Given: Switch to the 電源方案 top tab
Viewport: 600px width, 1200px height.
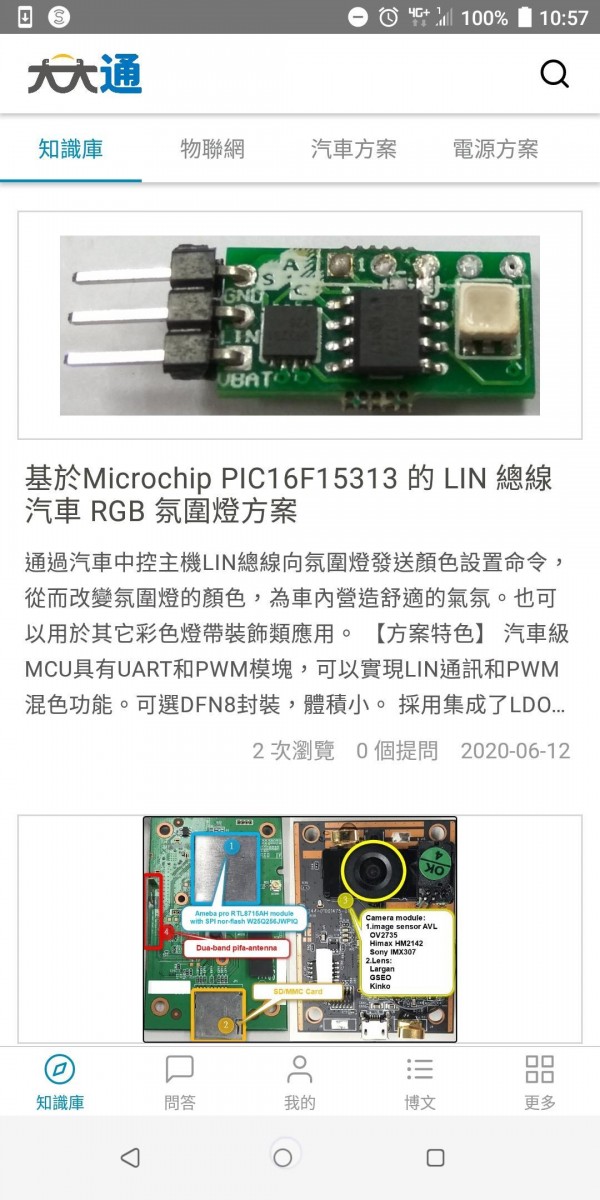Looking at the screenshot, I should coord(495,149).
